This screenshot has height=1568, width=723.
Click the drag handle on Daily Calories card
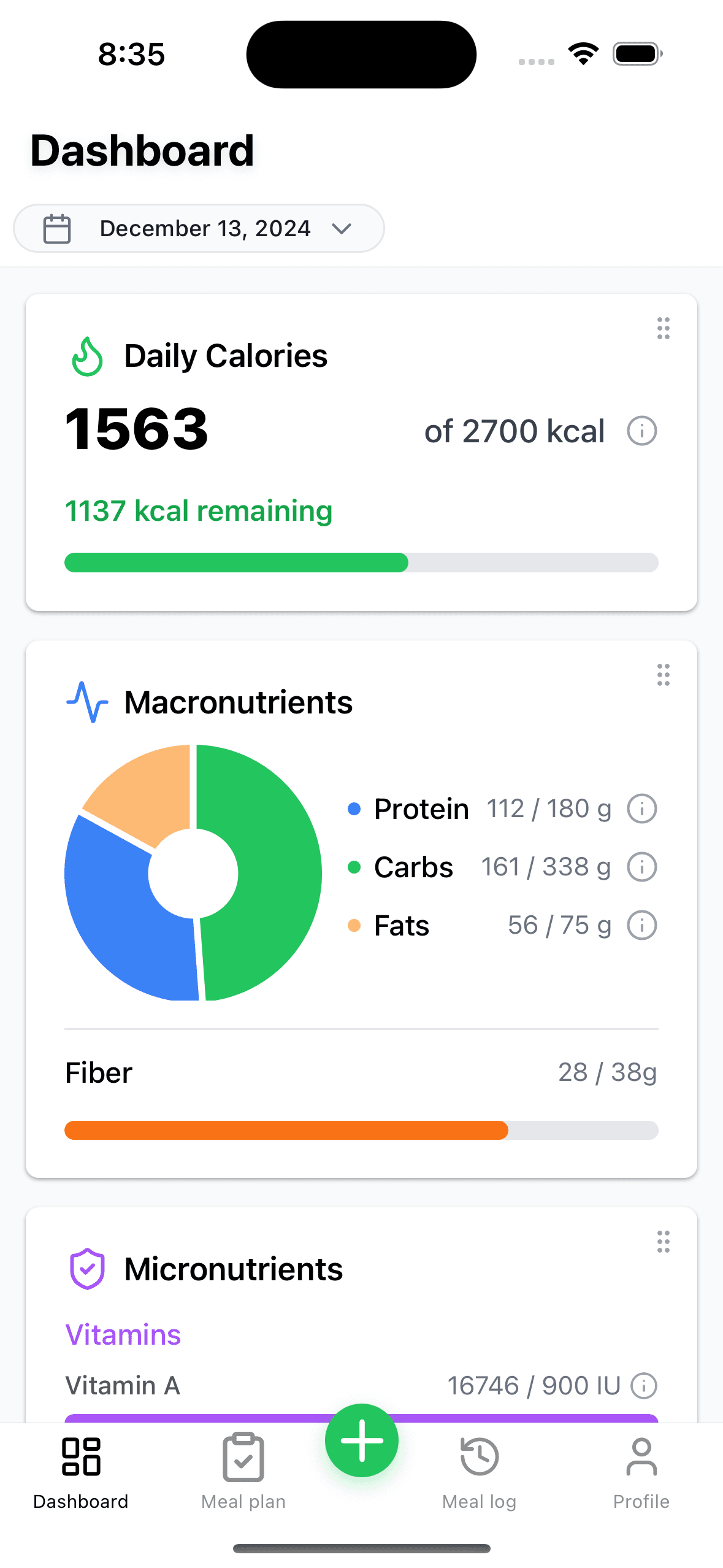coord(663,329)
